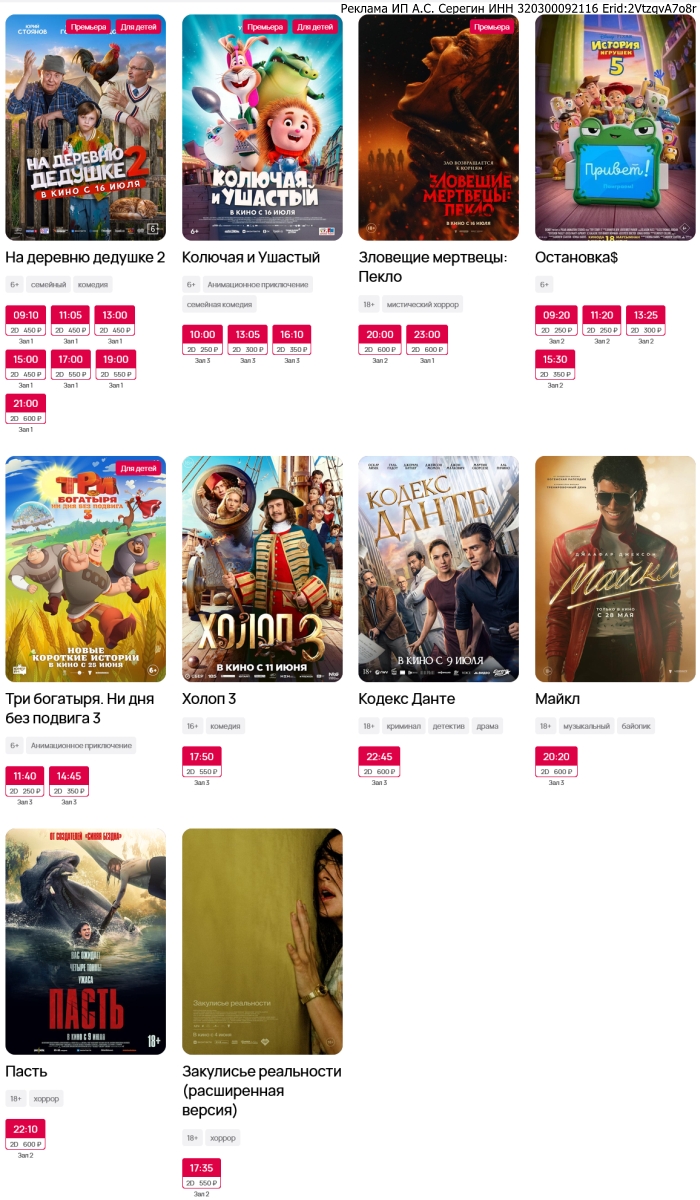The height and width of the screenshot is (1200, 700).
Task: Open the На деревню дедушке 2 movie poster
Action: coord(86,127)
